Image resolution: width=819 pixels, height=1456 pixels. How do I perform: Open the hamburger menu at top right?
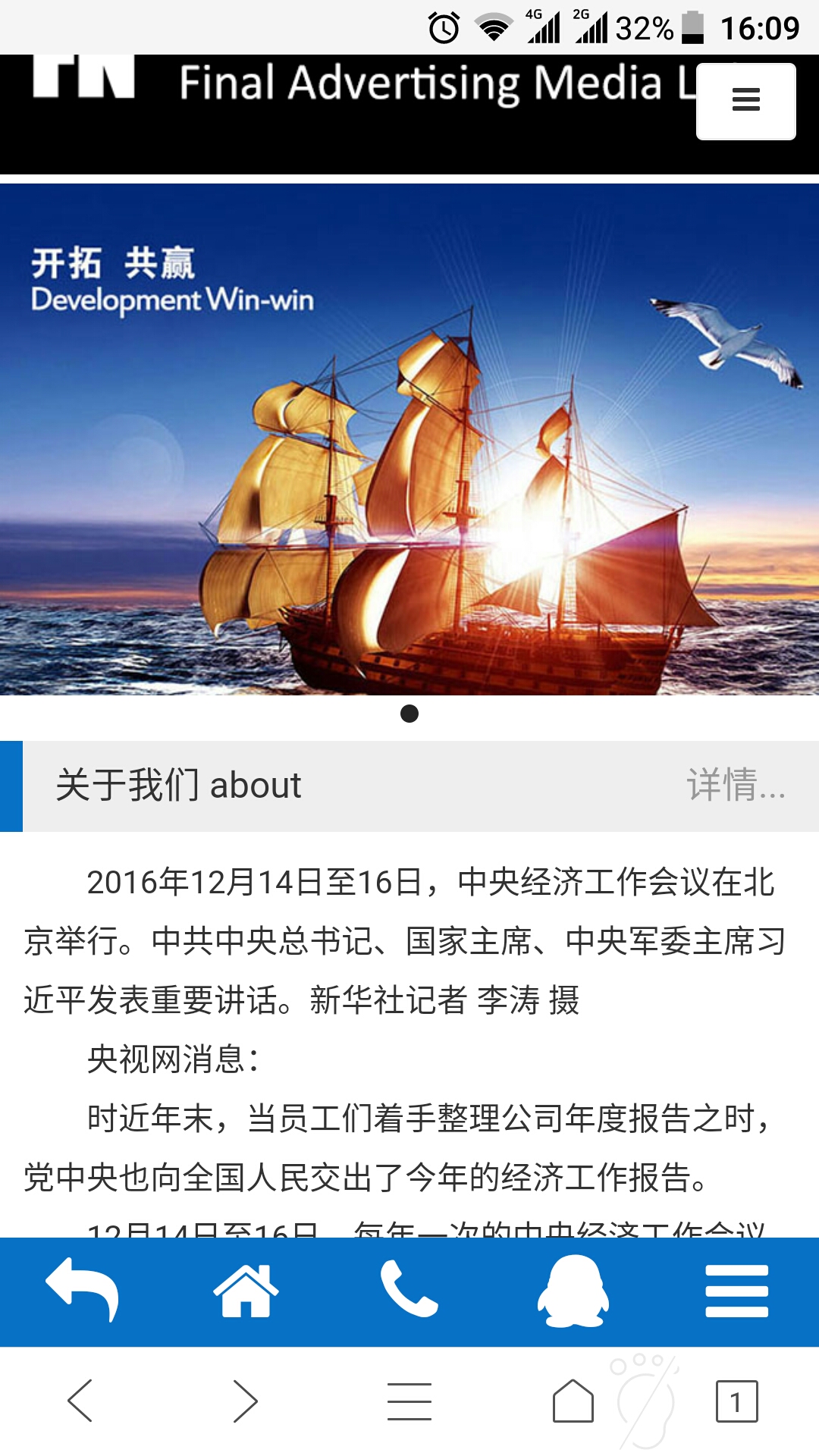pos(745,101)
